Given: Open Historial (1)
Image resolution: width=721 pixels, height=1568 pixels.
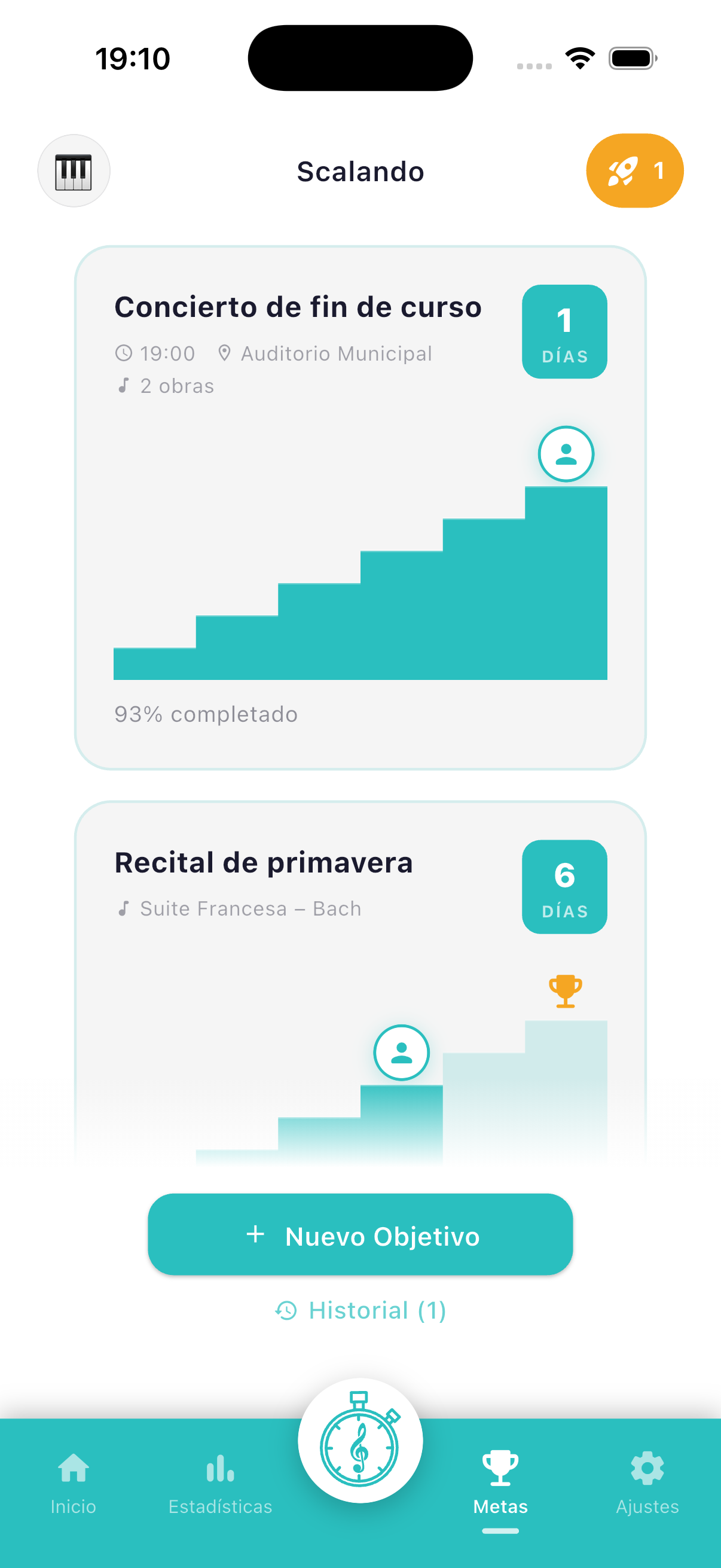Looking at the screenshot, I should tap(360, 1310).
